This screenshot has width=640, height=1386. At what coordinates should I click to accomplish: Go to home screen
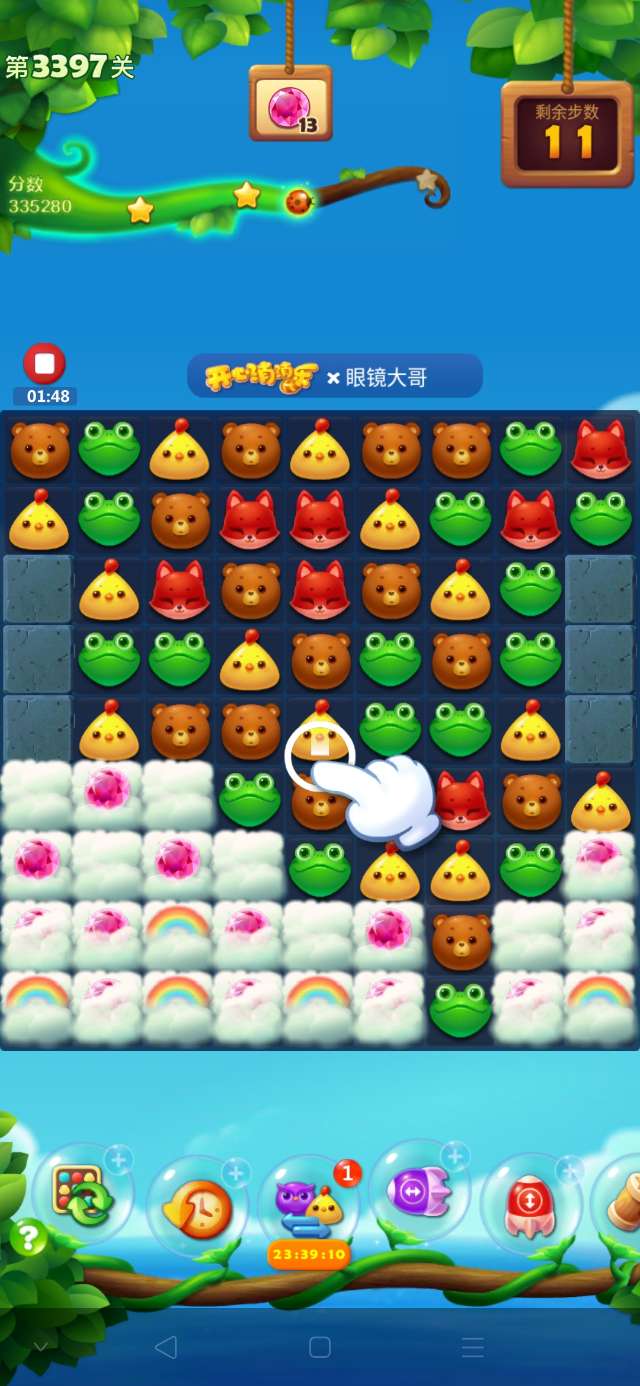coord(320,1347)
